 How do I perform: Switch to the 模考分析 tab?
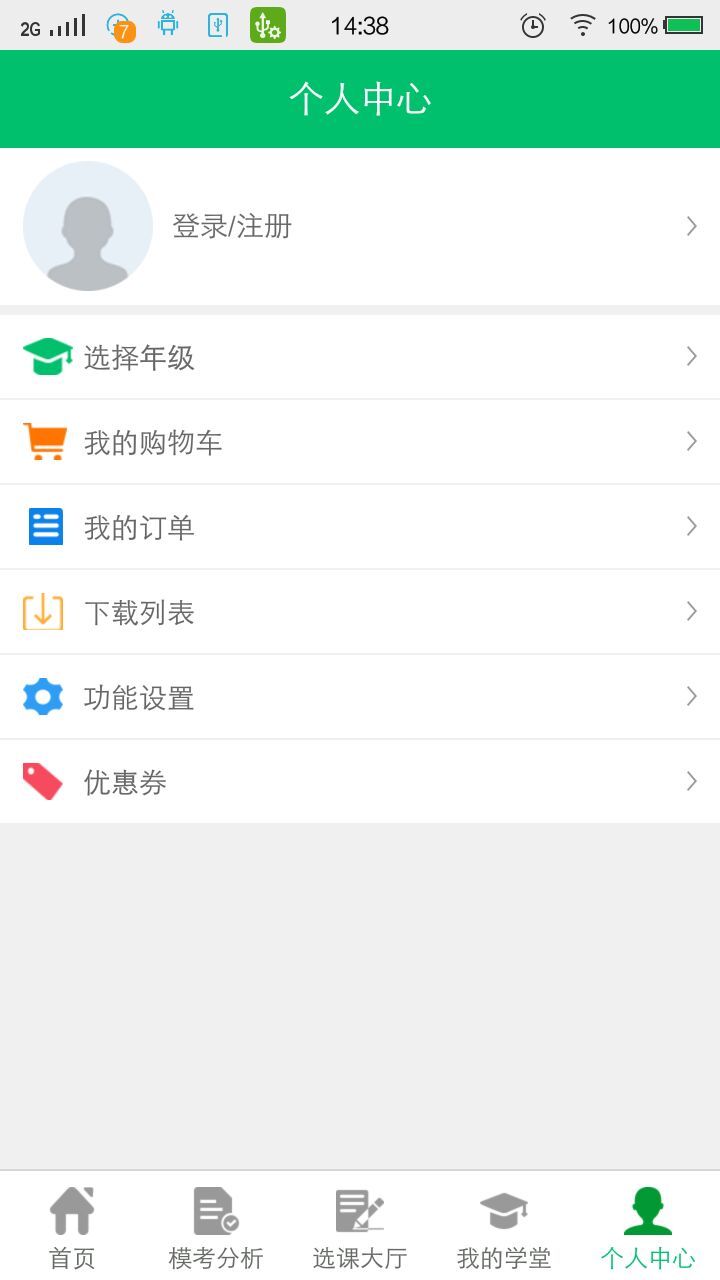coord(216,1227)
